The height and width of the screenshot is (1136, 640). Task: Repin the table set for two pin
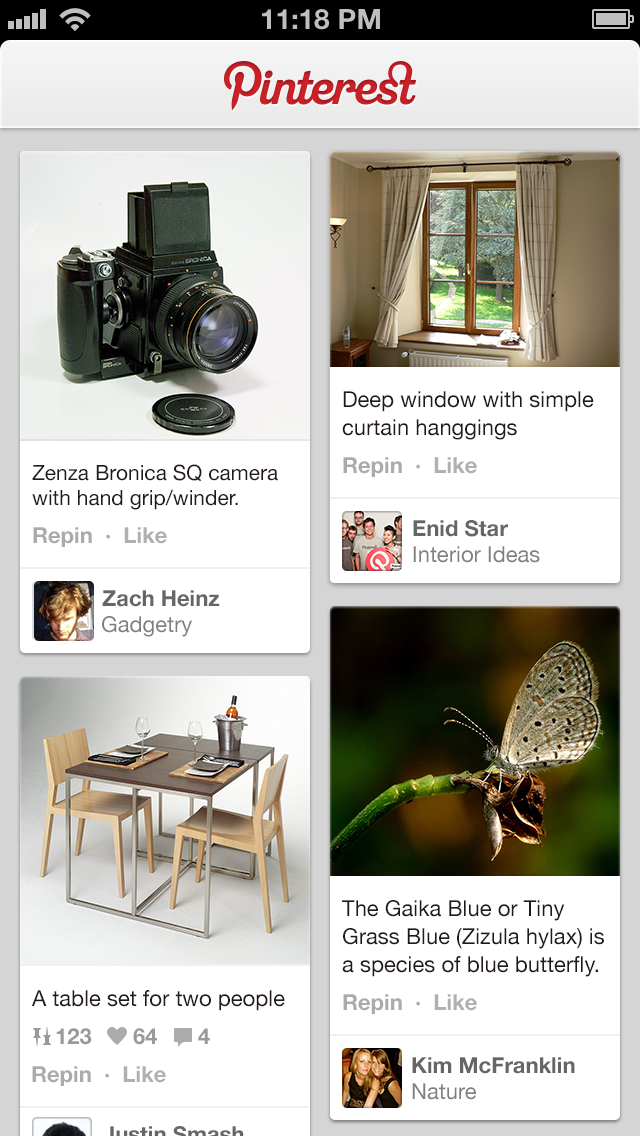point(62,1075)
